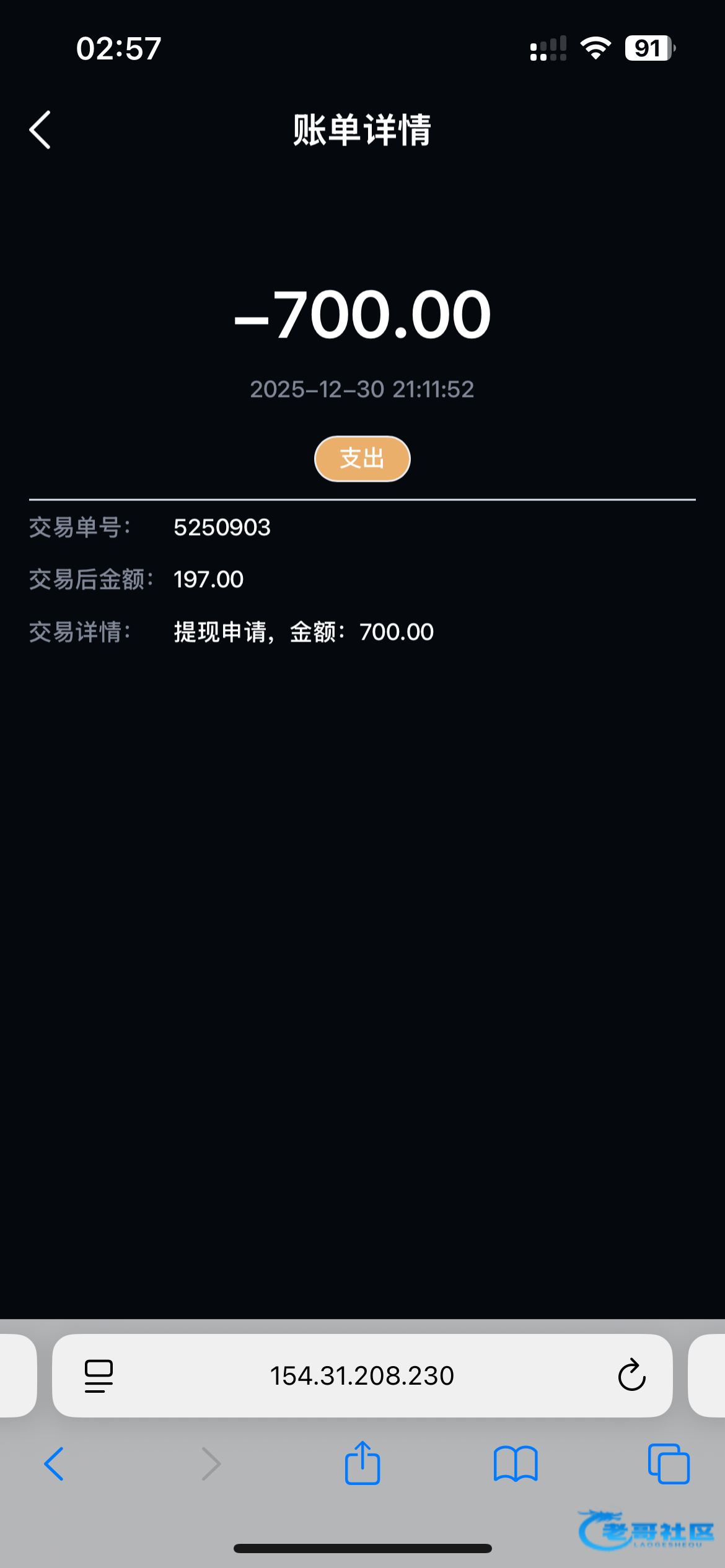Tap the address bar showing 154.31.208.230
Screen dimensions: 725x1568
point(362,1376)
